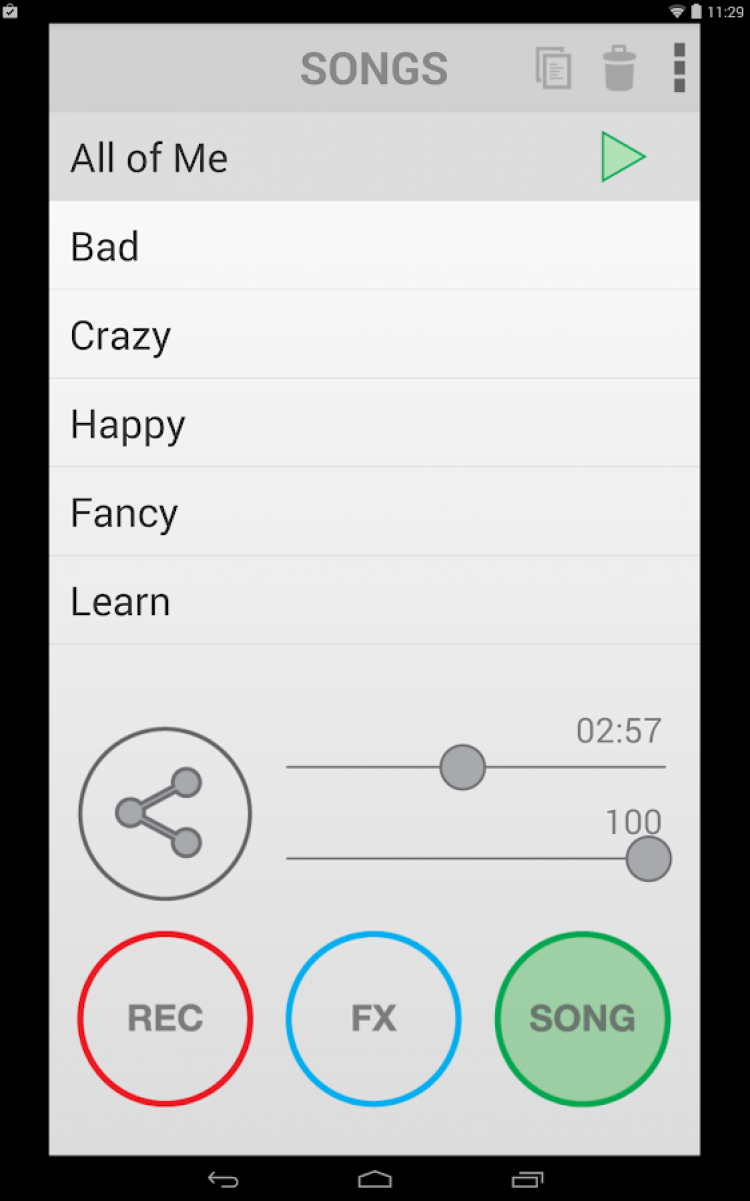Start recording with the REC button

pyautogui.click(x=165, y=1018)
